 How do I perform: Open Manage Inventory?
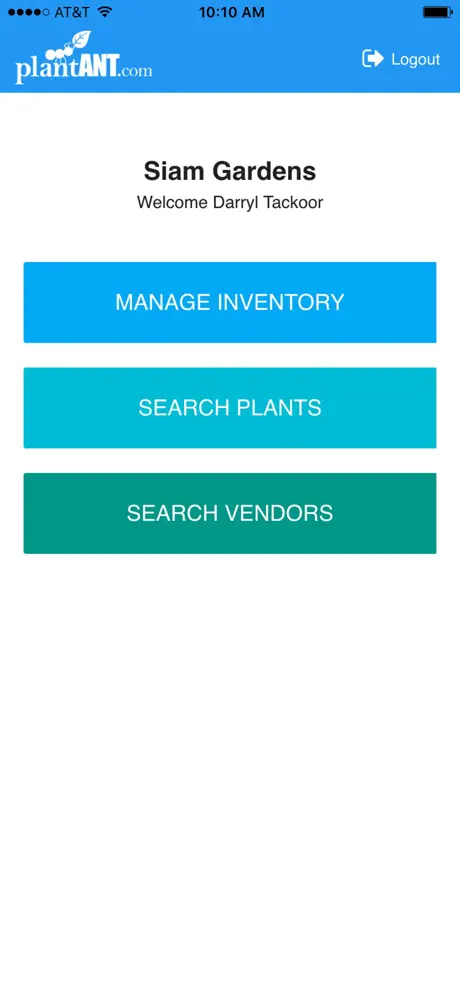click(x=230, y=302)
